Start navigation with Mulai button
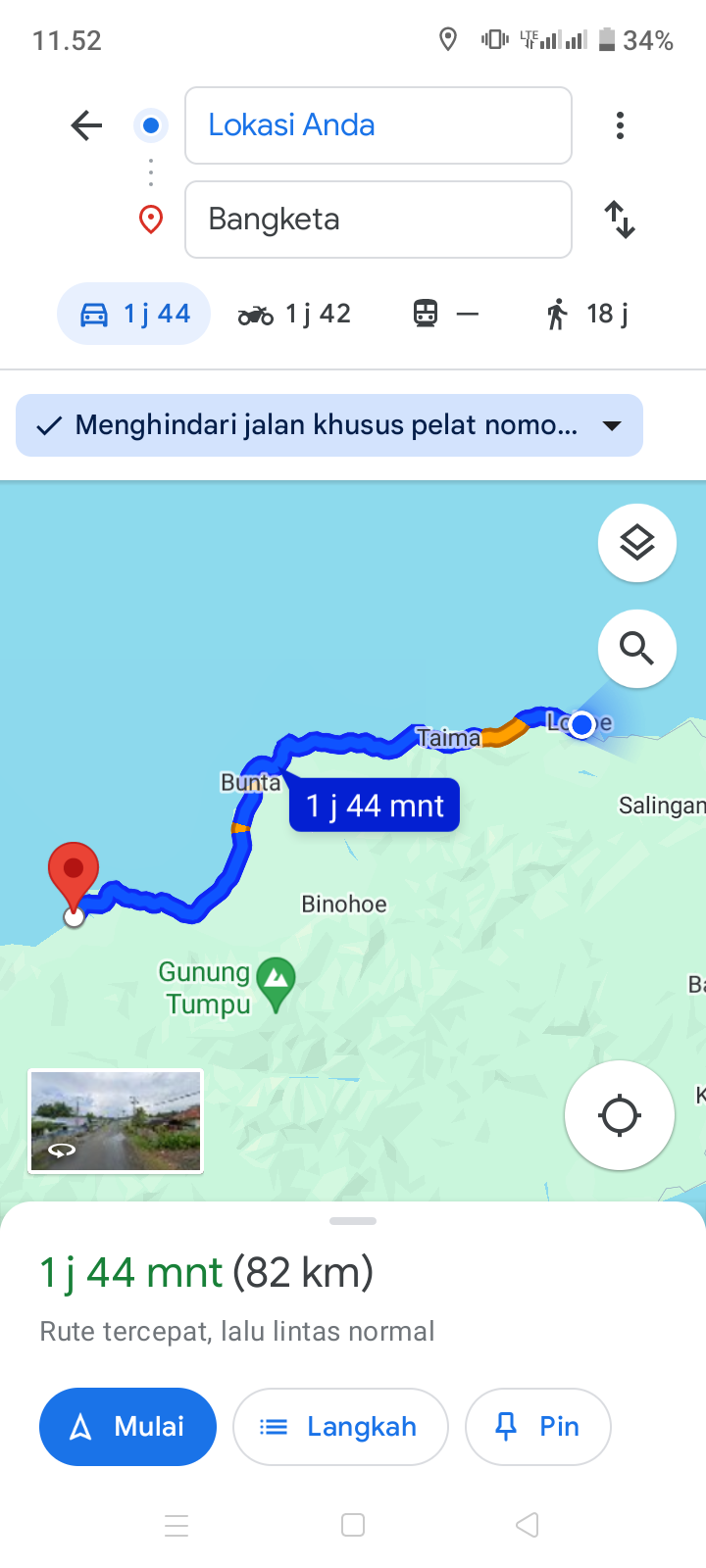706x1568 pixels. click(x=127, y=1427)
